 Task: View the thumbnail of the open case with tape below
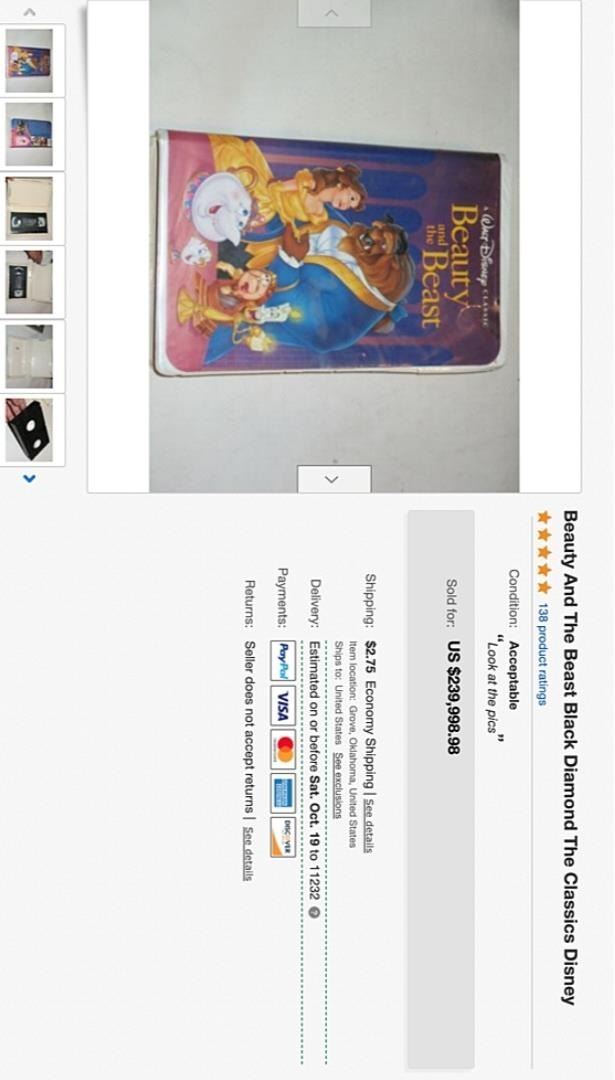[x=30, y=208]
